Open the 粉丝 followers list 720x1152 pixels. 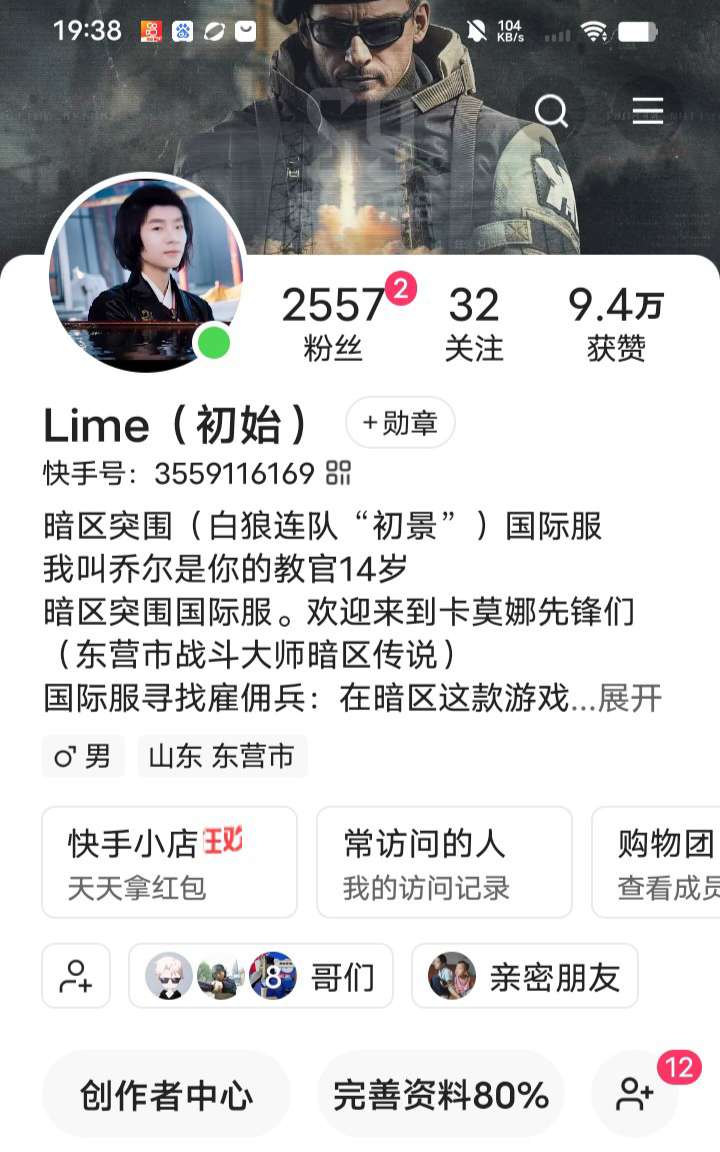tap(333, 323)
